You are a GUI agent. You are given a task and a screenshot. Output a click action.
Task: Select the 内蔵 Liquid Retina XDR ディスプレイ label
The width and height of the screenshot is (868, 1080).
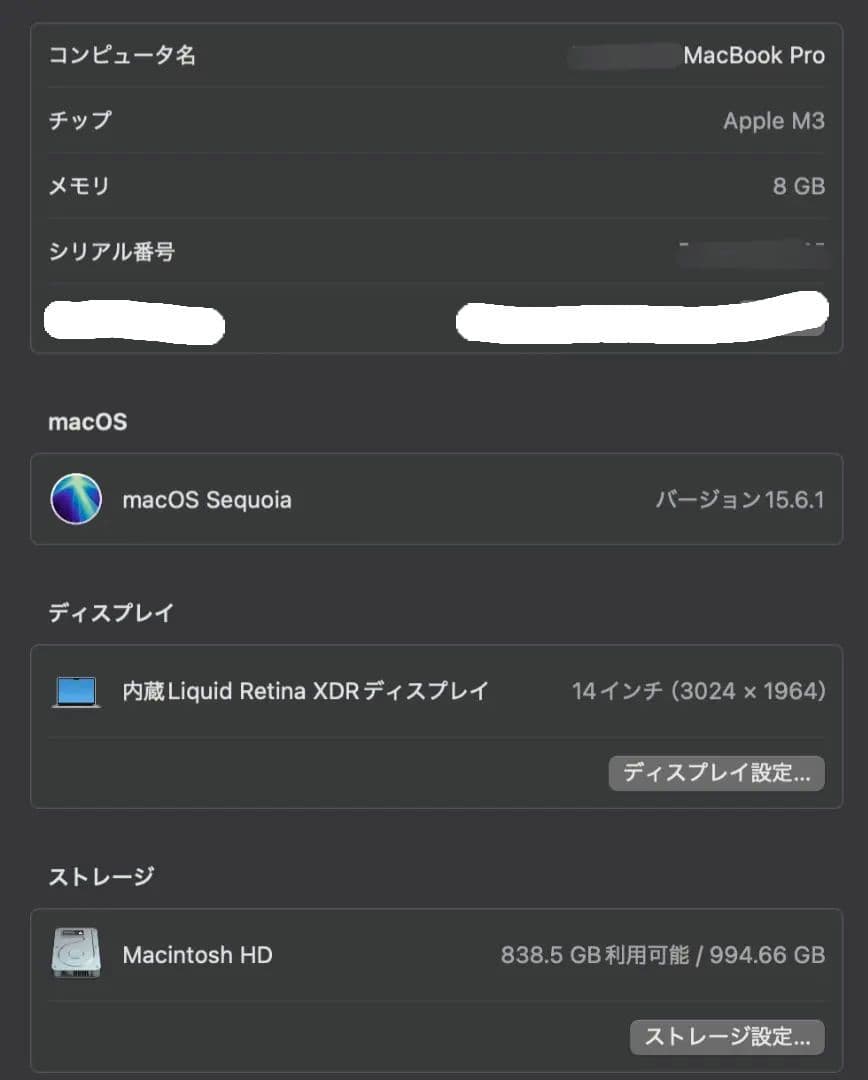(x=304, y=691)
